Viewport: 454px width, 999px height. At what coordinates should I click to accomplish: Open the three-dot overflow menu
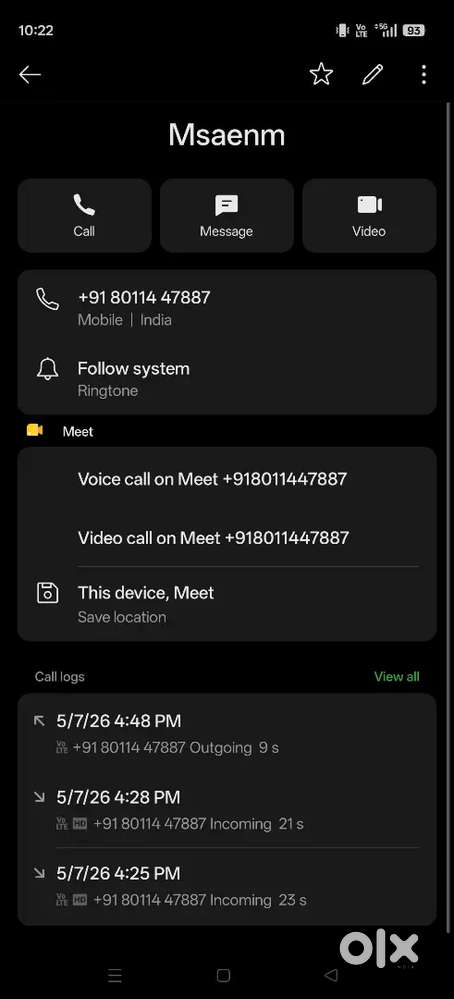423,75
